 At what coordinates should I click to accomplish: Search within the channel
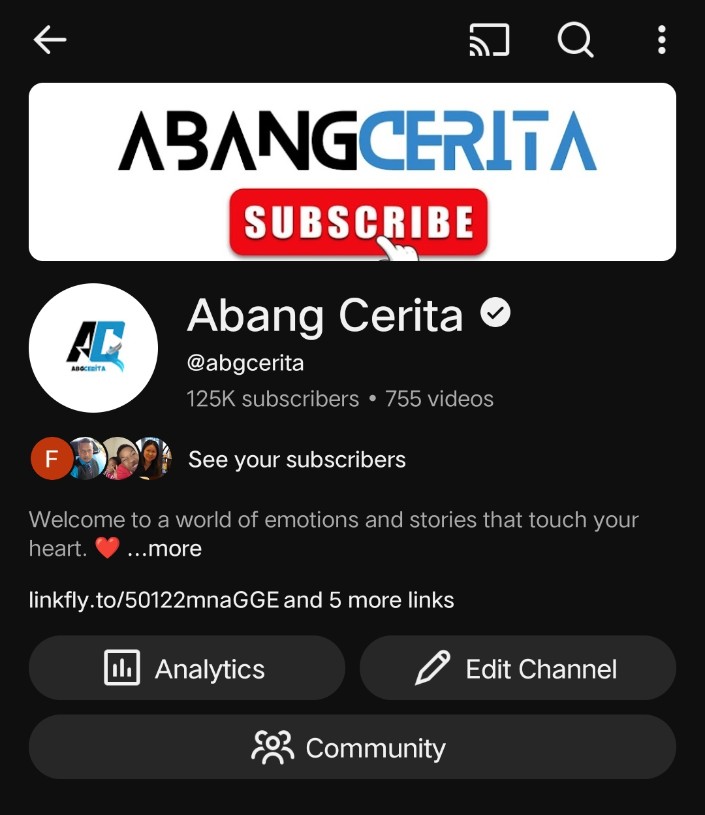pos(575,40)
